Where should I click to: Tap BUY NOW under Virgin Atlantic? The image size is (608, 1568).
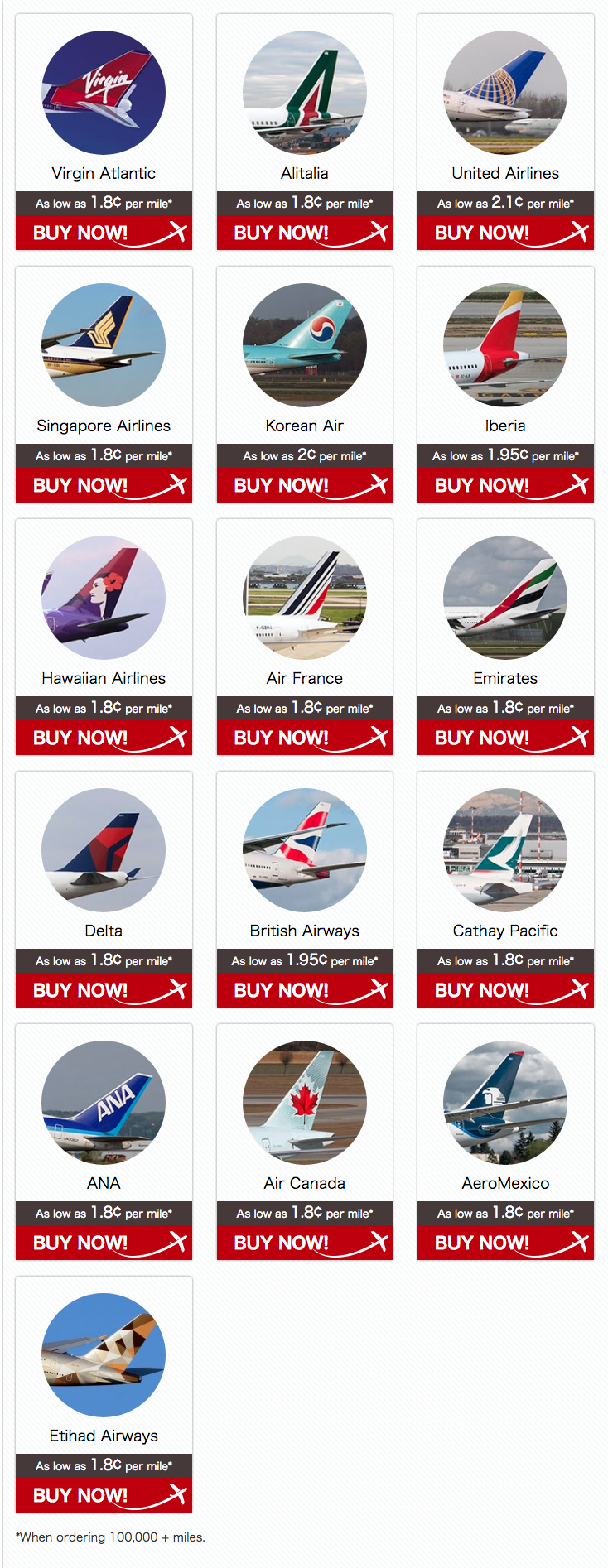coord(104,233)
